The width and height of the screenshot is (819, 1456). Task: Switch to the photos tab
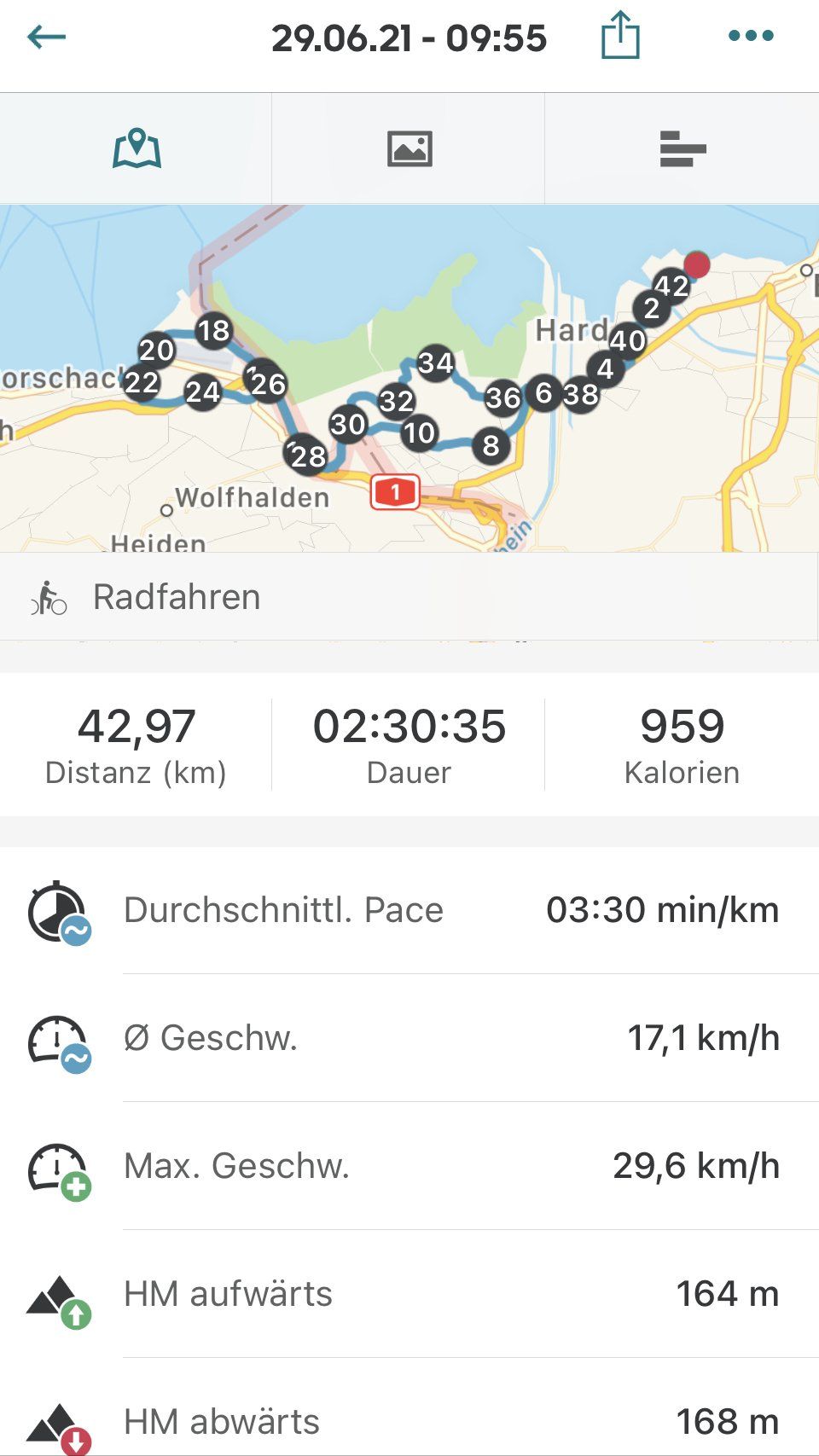point(409,148)
